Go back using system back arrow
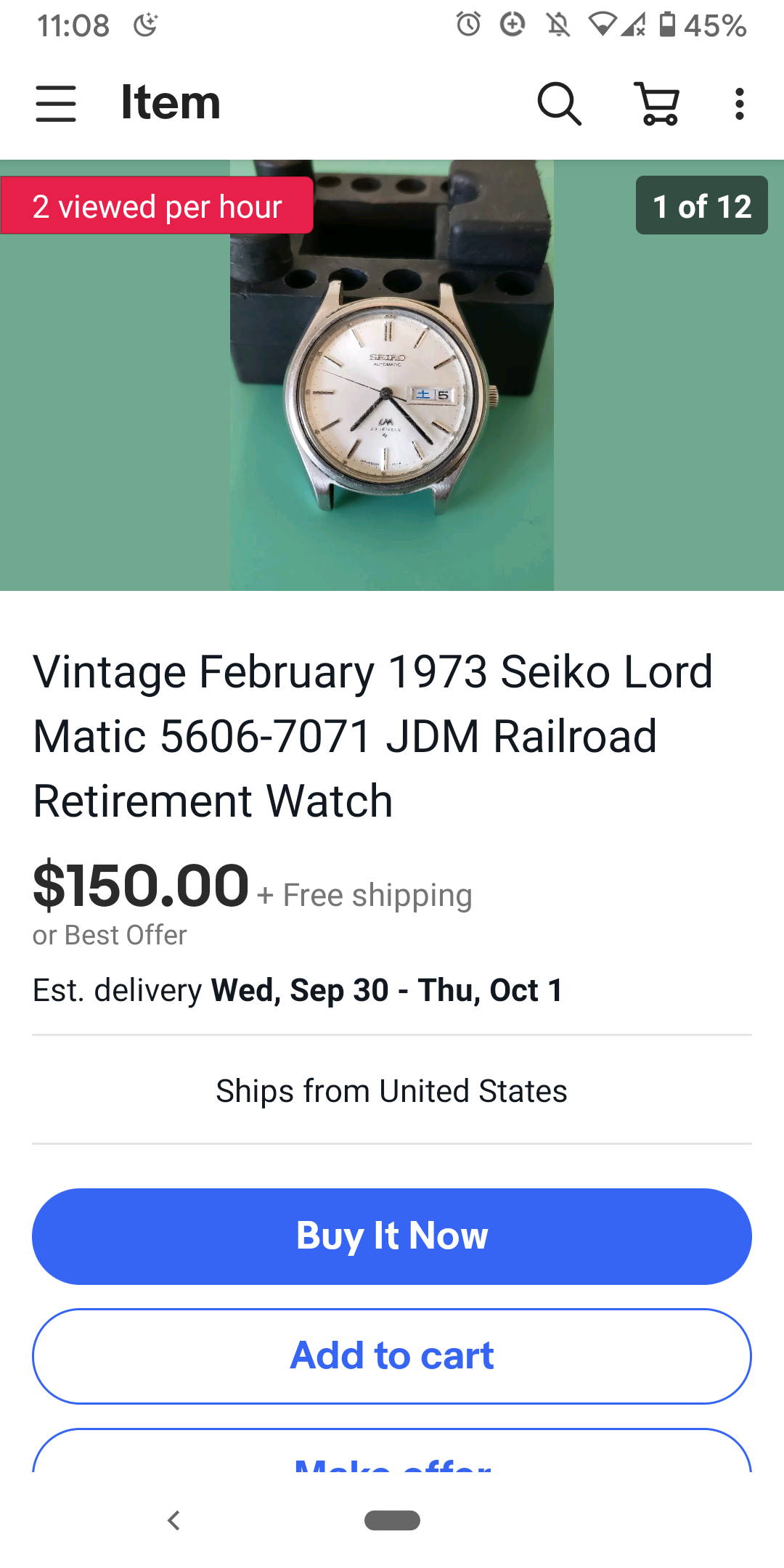This screenshot has width=784, height=1568. click(x=173, y=1520)
